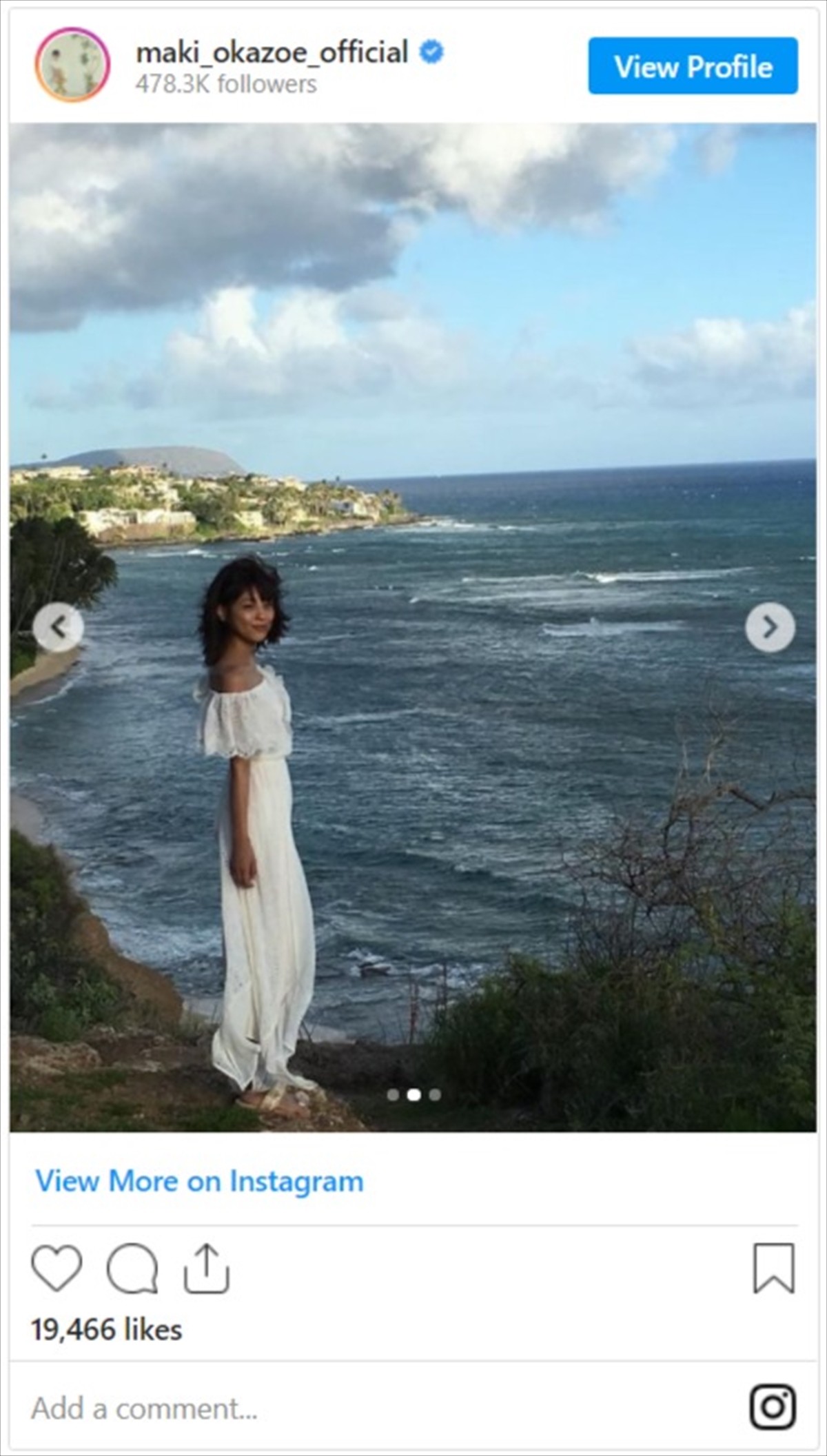
Task: Show the next photo in carousel
Action: pyautogui.click(x=770, y=627)
